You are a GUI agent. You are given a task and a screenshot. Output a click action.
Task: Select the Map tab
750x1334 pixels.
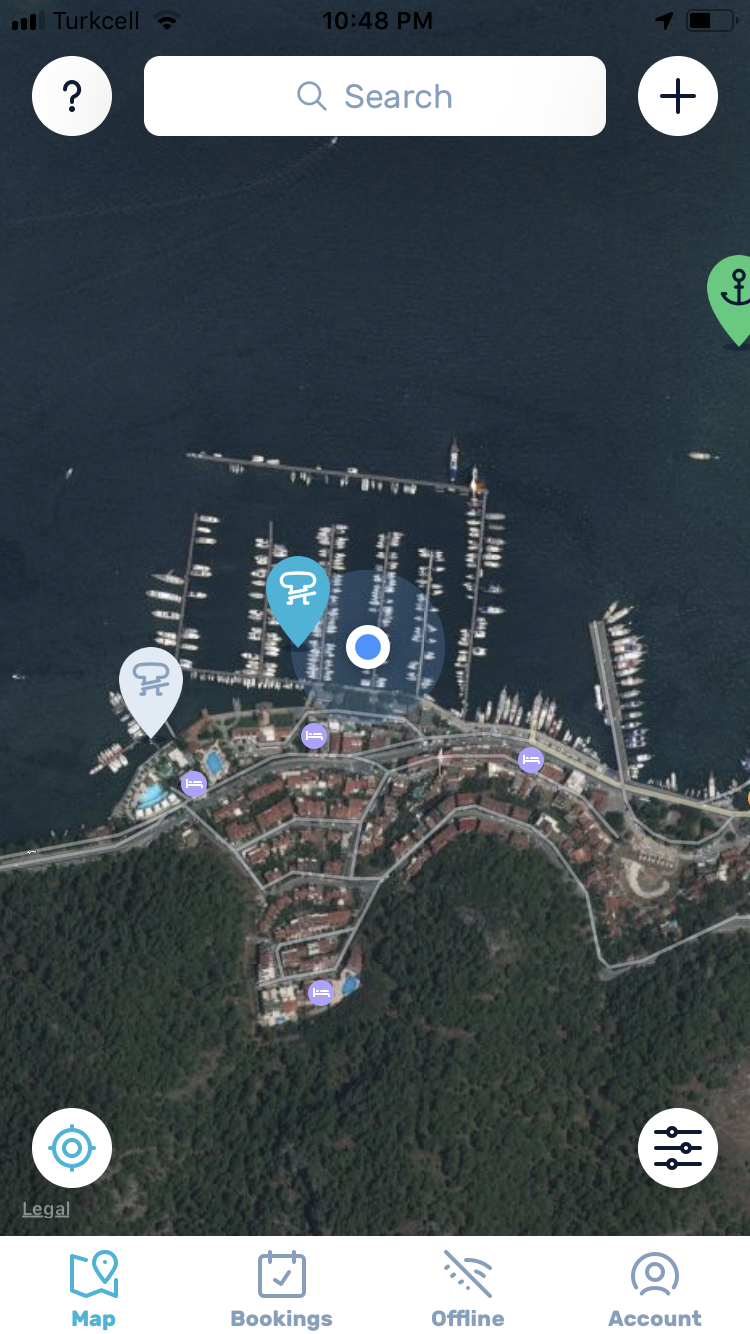pyautogui.click(x=93, y=1290)
